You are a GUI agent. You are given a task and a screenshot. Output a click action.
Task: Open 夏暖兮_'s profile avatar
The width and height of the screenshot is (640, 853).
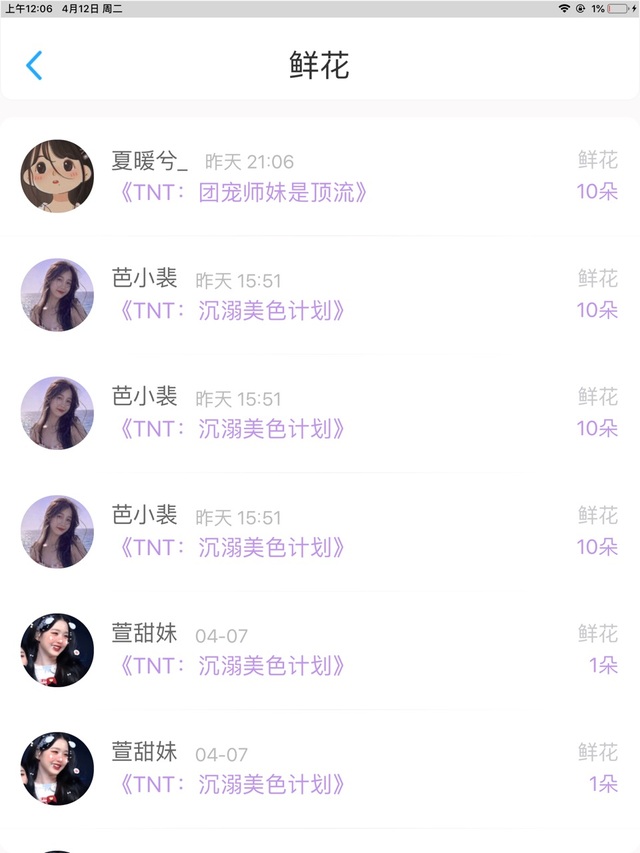click(x=57, y=176)
